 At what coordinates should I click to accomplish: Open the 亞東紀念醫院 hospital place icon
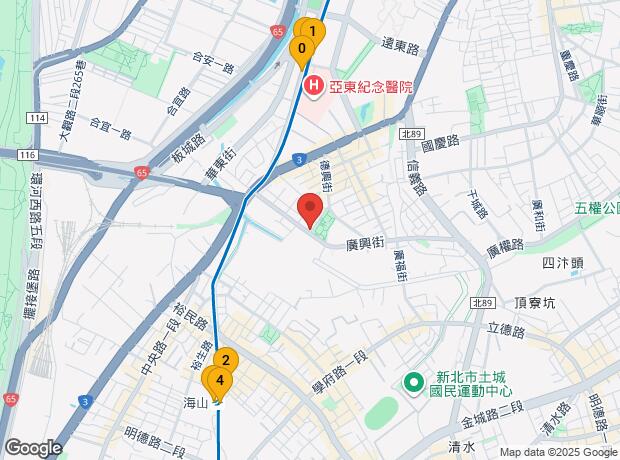pos(313,87)
